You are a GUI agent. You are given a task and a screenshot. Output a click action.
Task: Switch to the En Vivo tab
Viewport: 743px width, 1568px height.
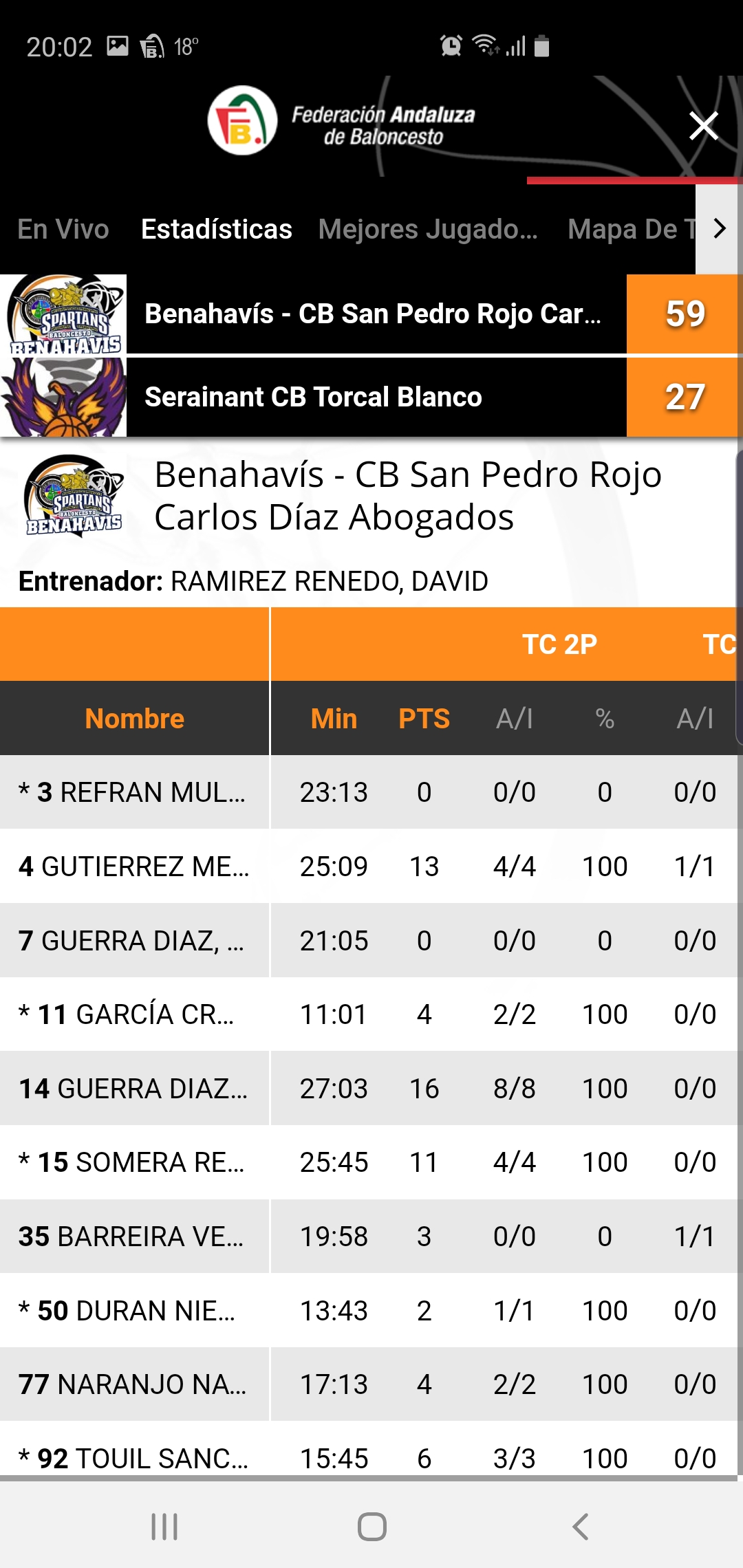(63, 229)
